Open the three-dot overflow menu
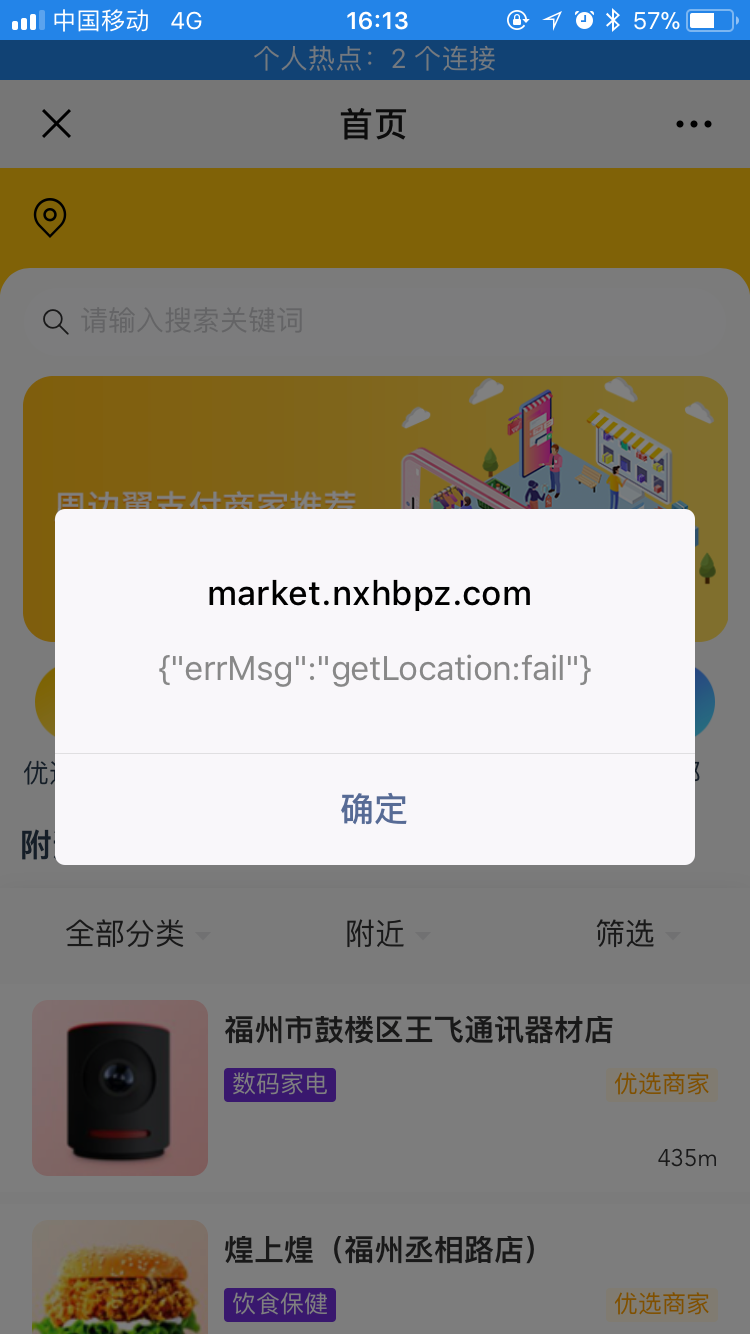This screenshot has height=1334, width=750. (x=693, y=124)
